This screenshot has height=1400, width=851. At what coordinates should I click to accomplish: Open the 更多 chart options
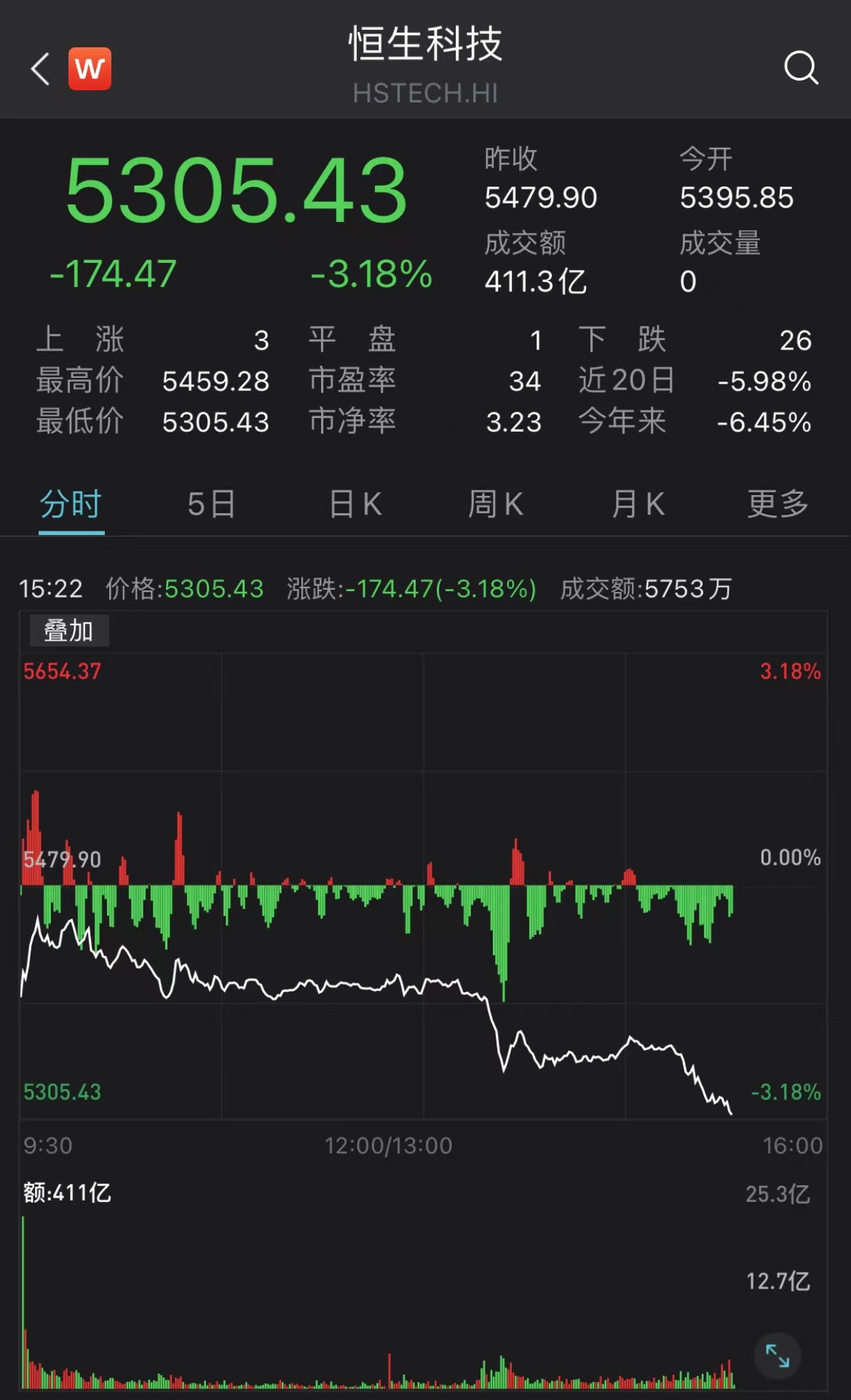coord(777,504)
